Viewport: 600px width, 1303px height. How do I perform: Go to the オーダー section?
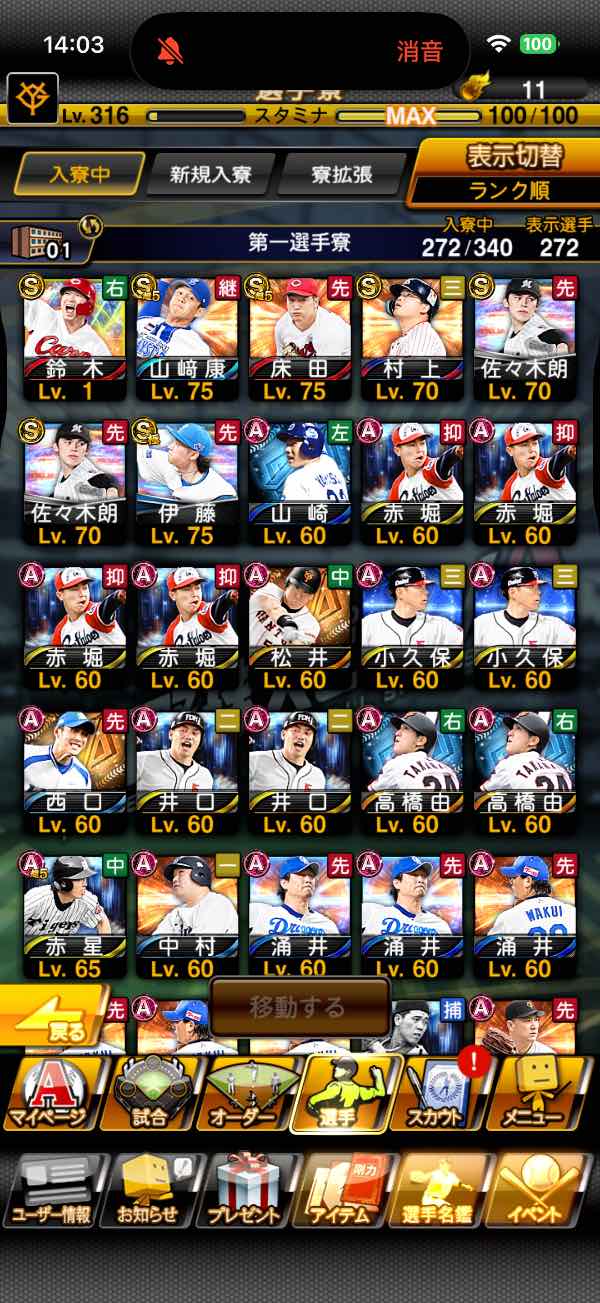tap(248, 1095)
